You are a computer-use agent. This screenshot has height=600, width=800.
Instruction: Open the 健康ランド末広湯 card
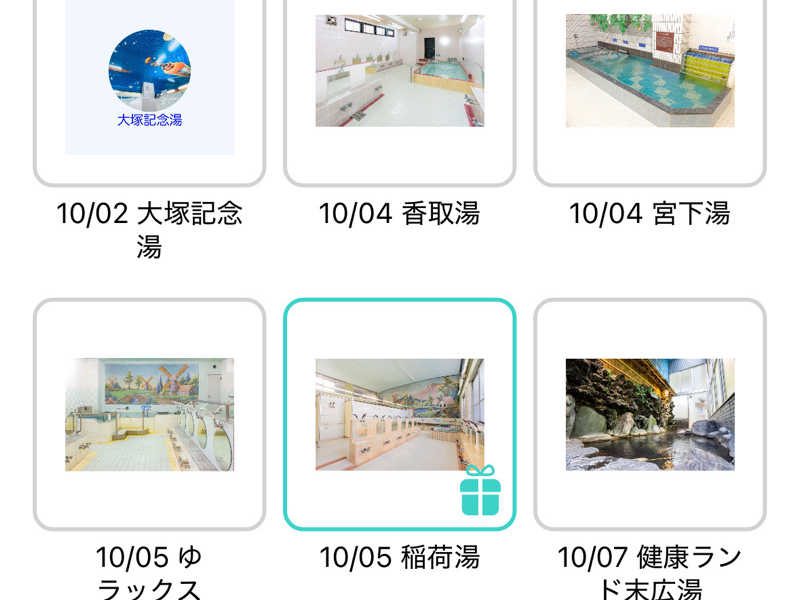pyautogui.click(x=650, y=414)
